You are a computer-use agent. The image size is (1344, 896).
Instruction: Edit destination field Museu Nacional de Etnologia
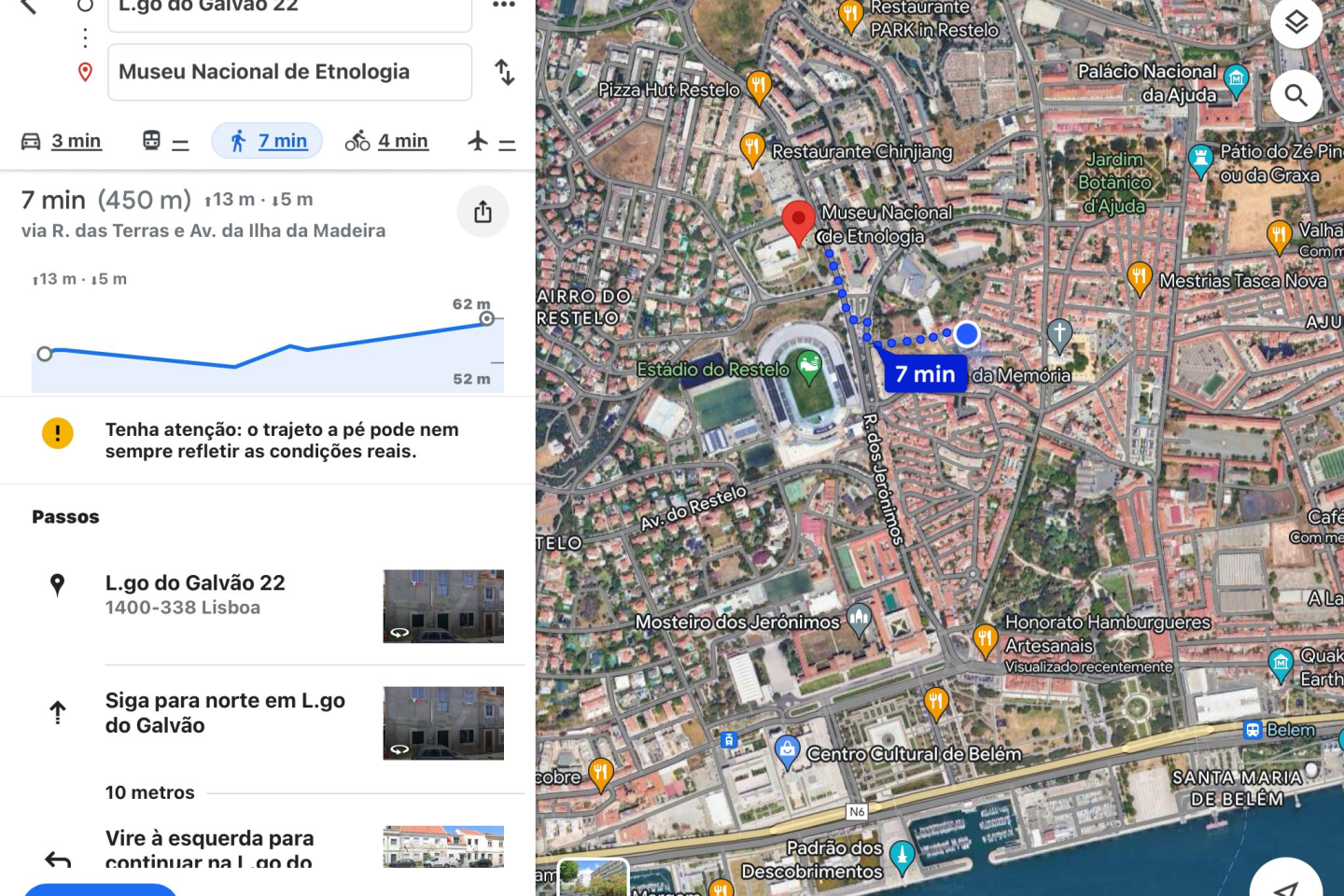(x=289, y=72)
